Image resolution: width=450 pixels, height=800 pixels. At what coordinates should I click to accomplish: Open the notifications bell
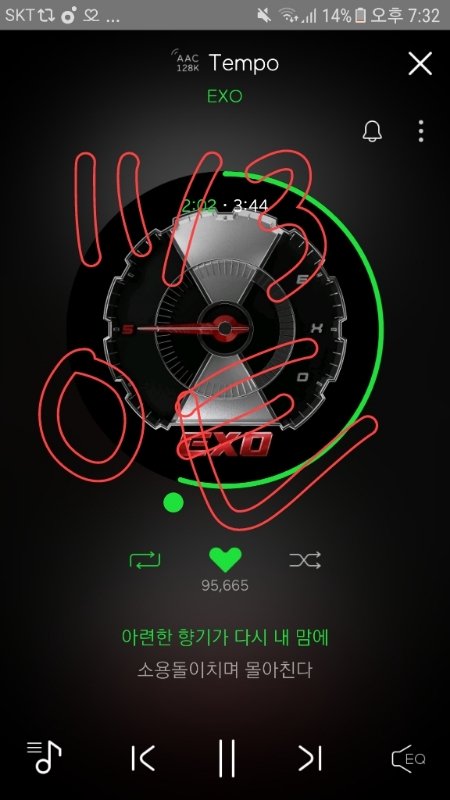pyautogui.click(x=372, y=131)
